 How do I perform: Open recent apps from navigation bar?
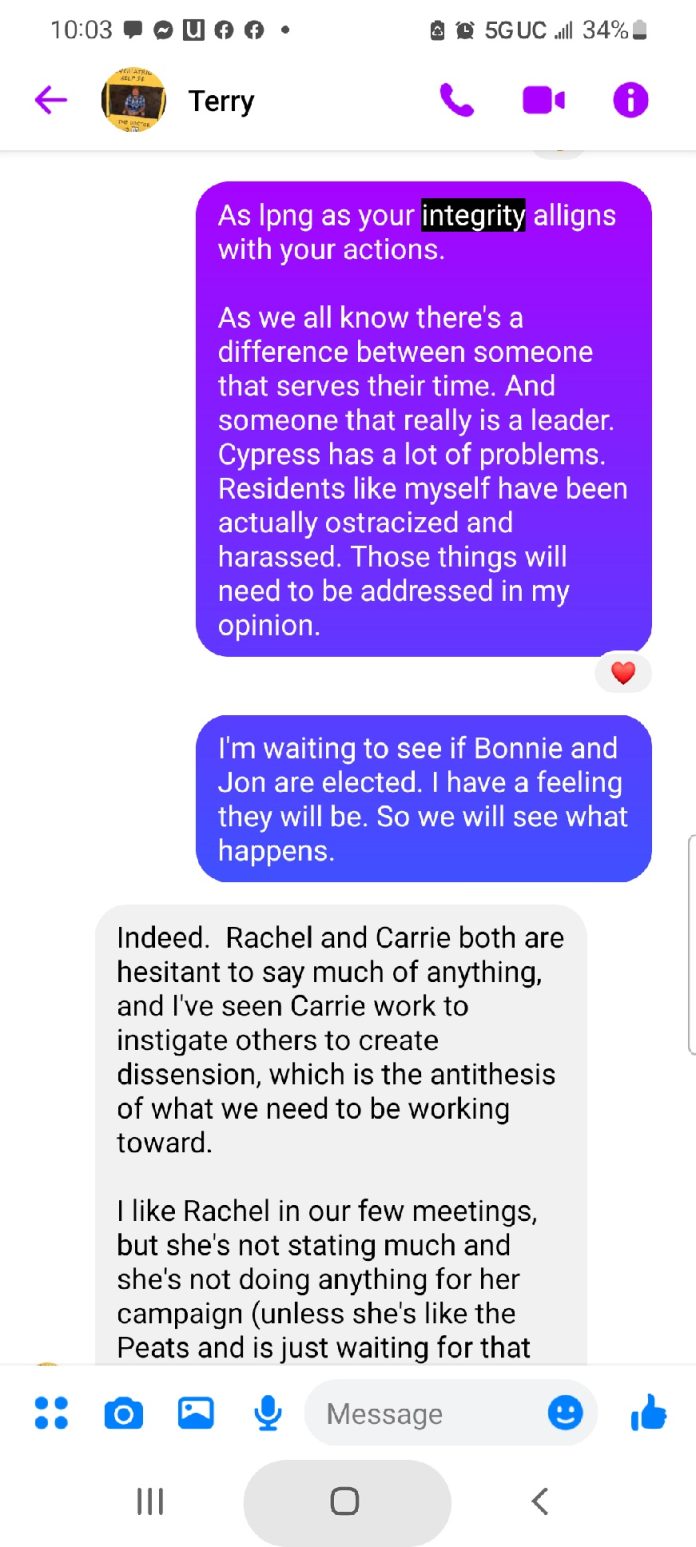[150, 1501]
